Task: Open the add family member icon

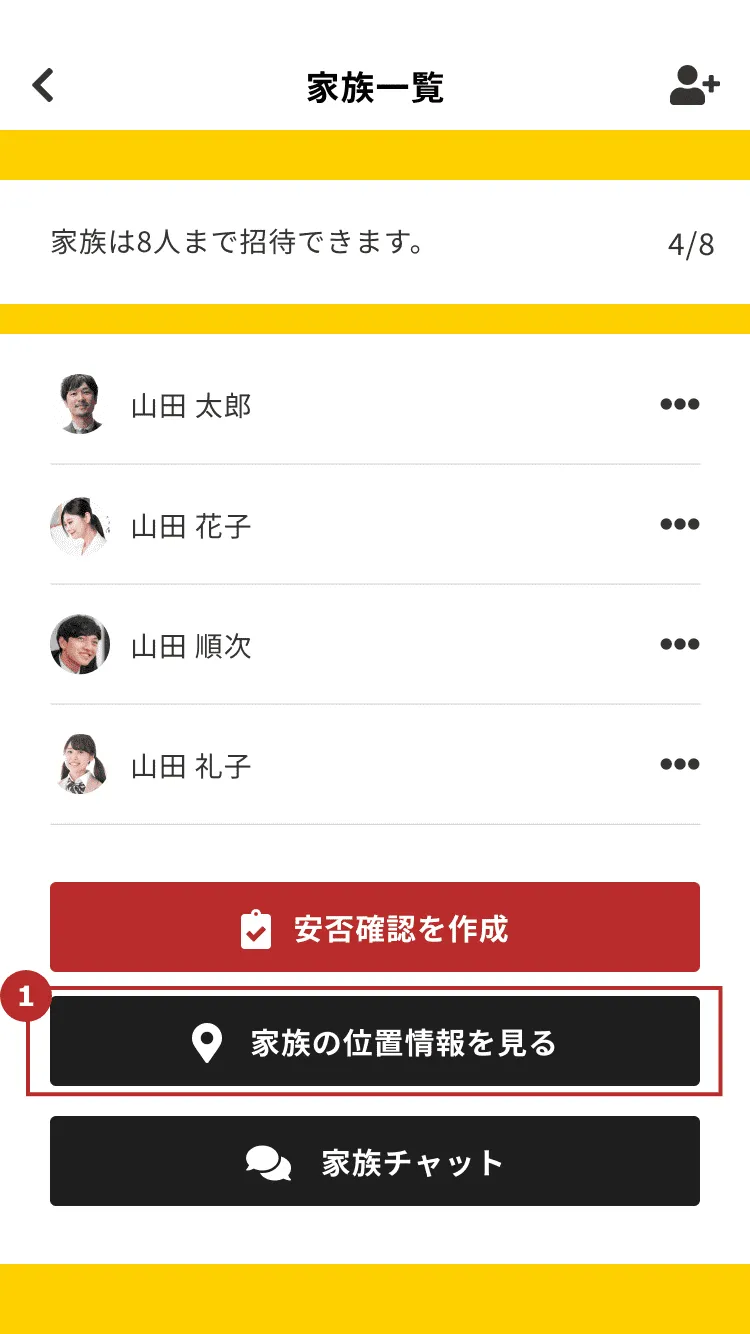Action: pos(694,86)
